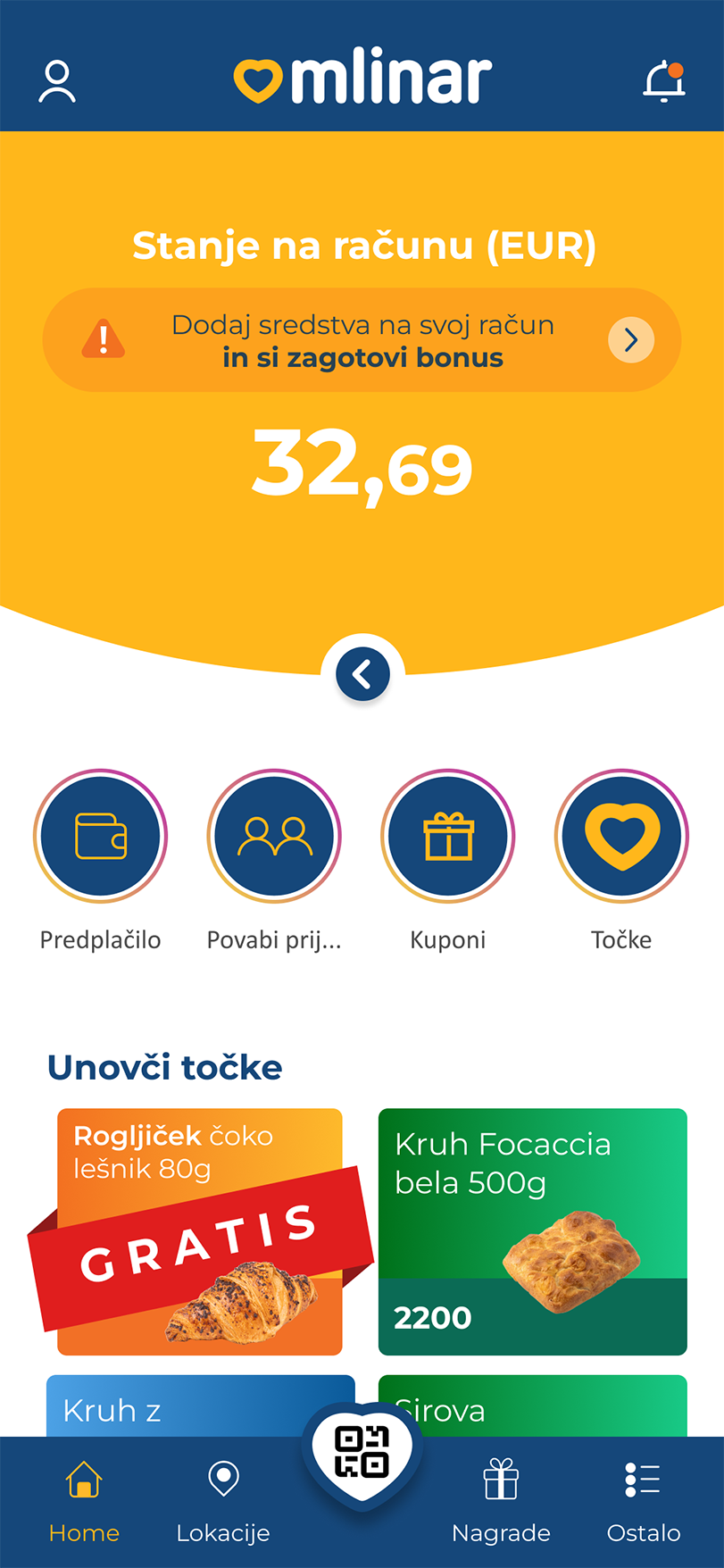
Task: Open the Kruh Focaccia bela 500g card
Action: 532,1231
